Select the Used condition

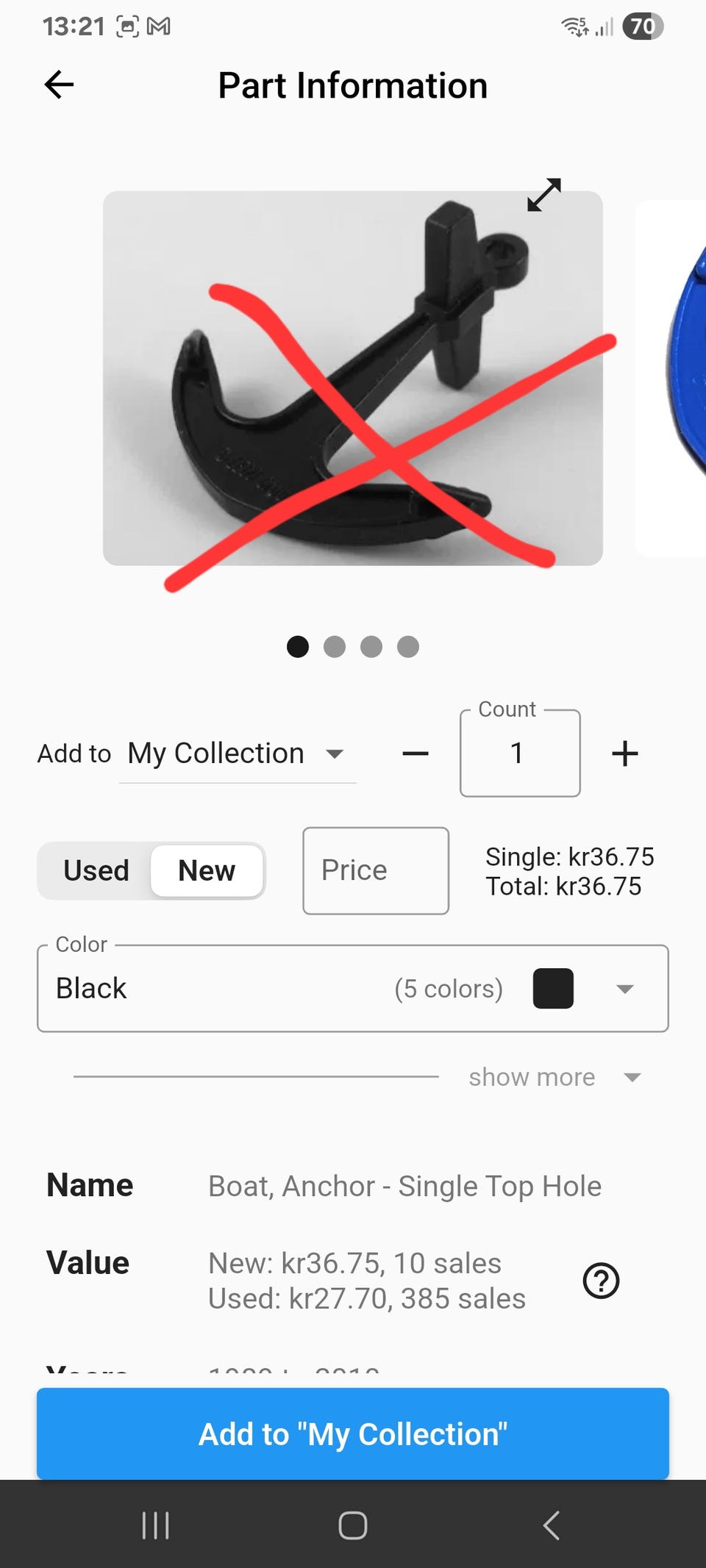click(96, 871)
